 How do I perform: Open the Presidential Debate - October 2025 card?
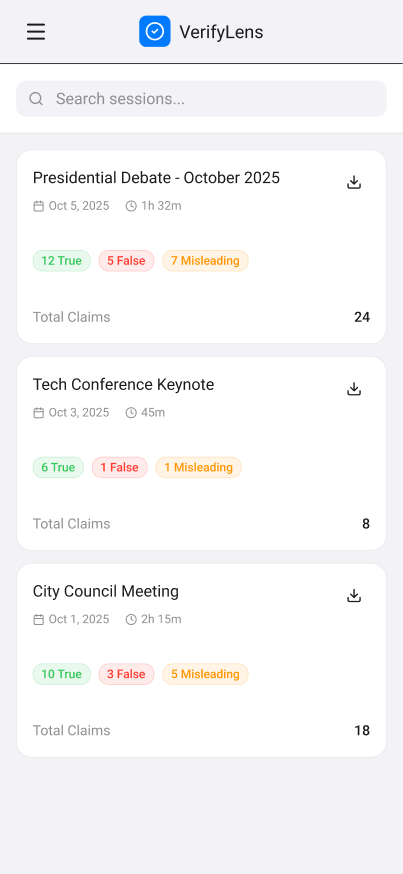[201, 246]
